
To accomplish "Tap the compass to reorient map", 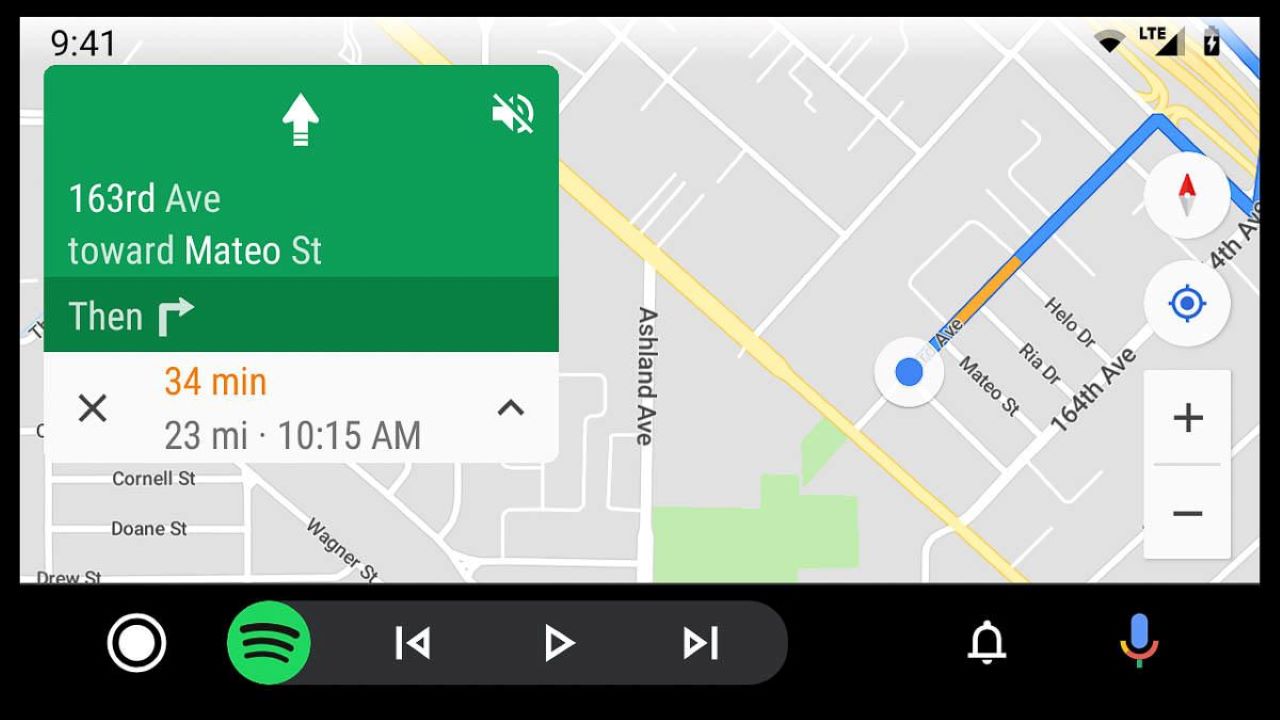I will [x=1187, y=195].
